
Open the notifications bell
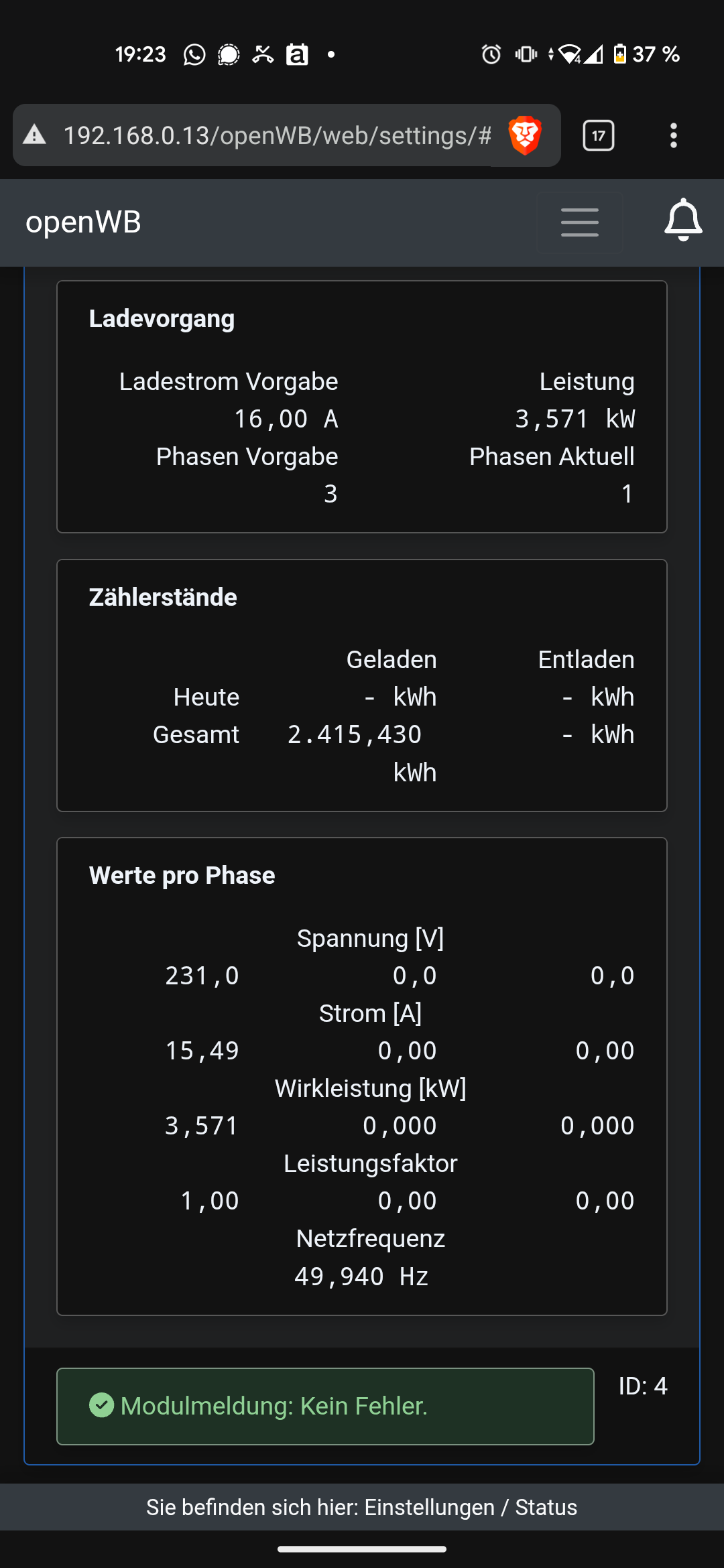[x=682, y=220]
